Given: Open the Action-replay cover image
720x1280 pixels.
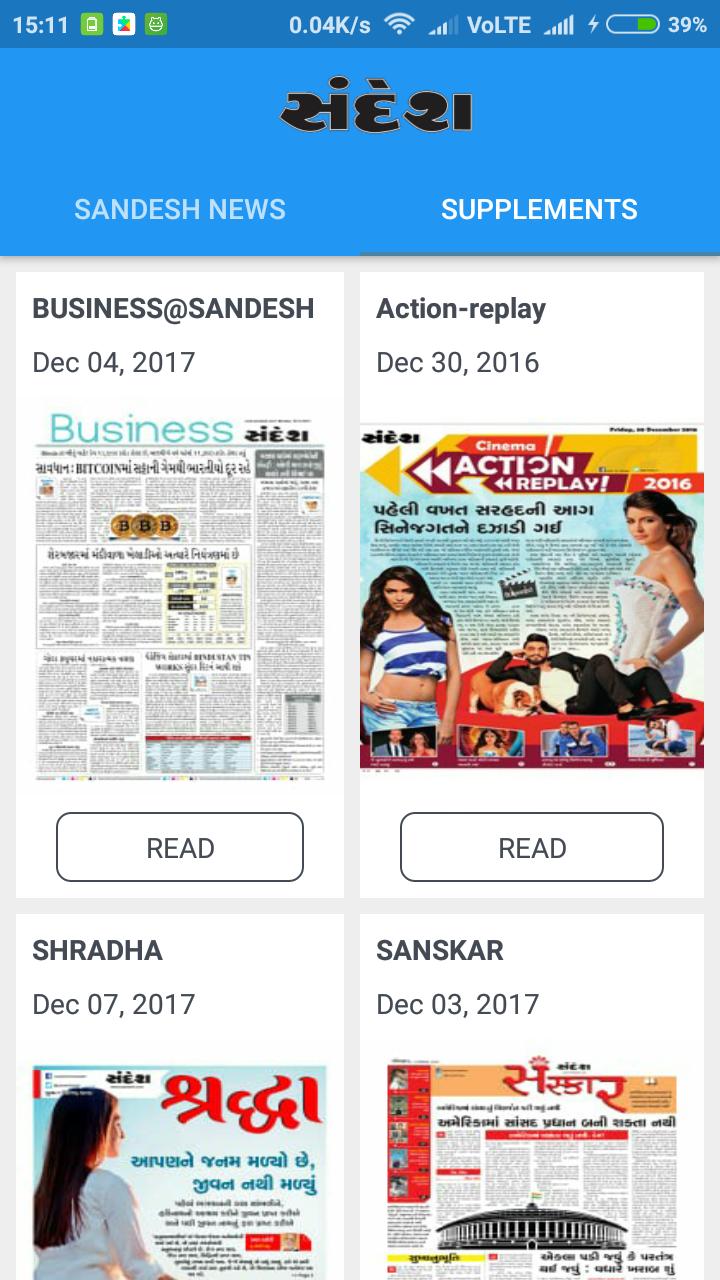Looking at the screenshot, I should point(532,597).
